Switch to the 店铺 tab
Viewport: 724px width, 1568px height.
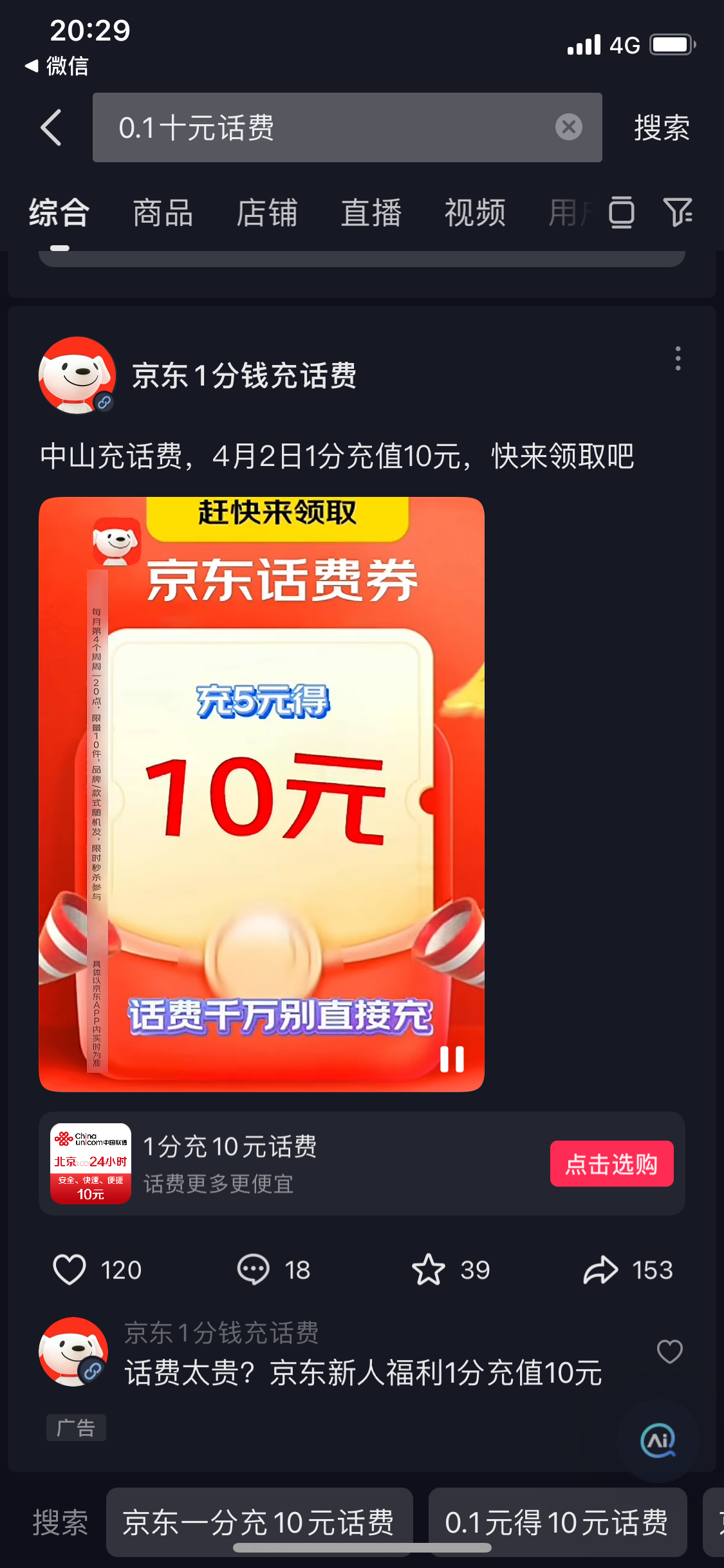tap(267, 213)
